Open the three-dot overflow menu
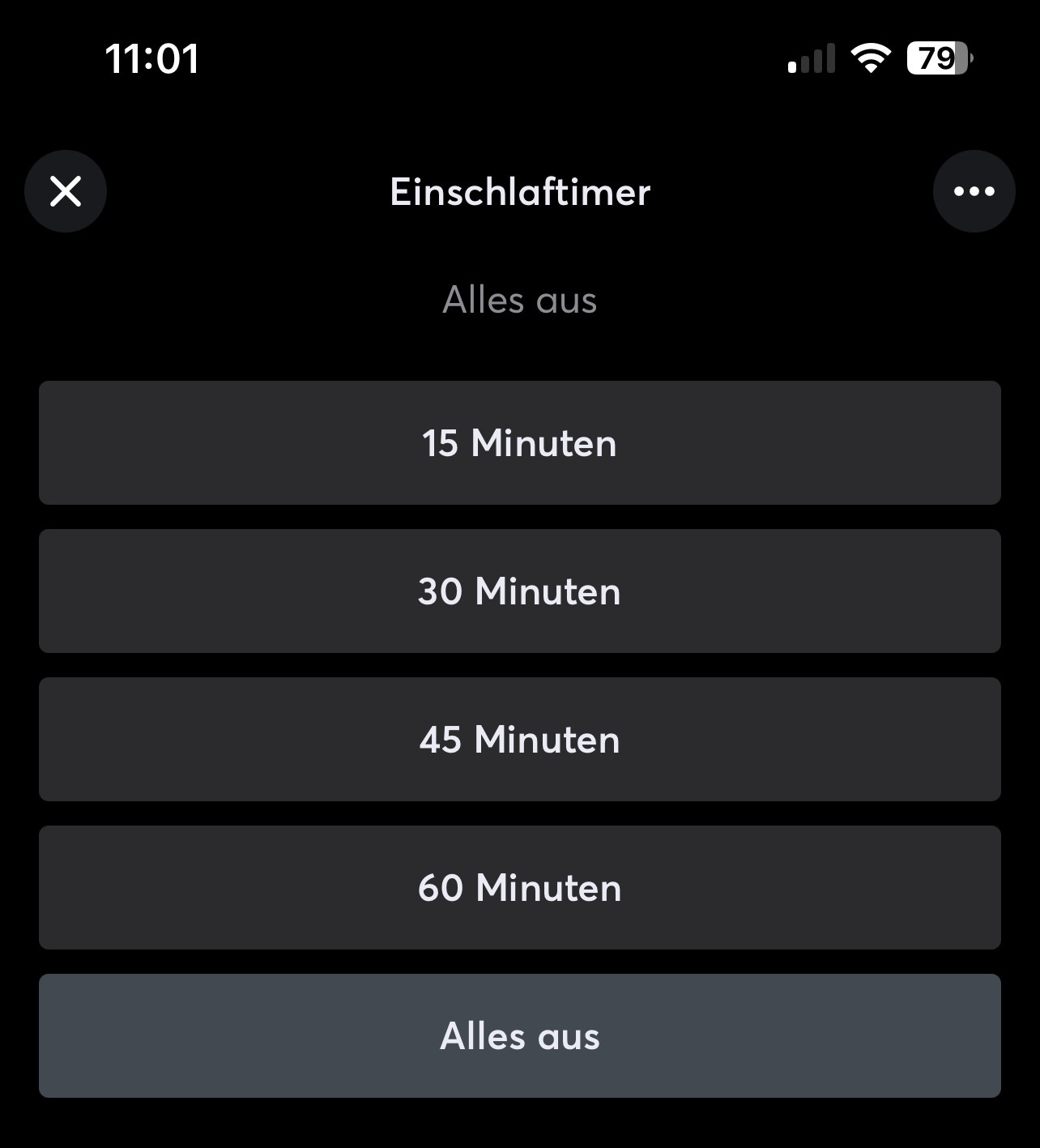Screen dimensions: 1040x1148 click(x=974, y=191)
